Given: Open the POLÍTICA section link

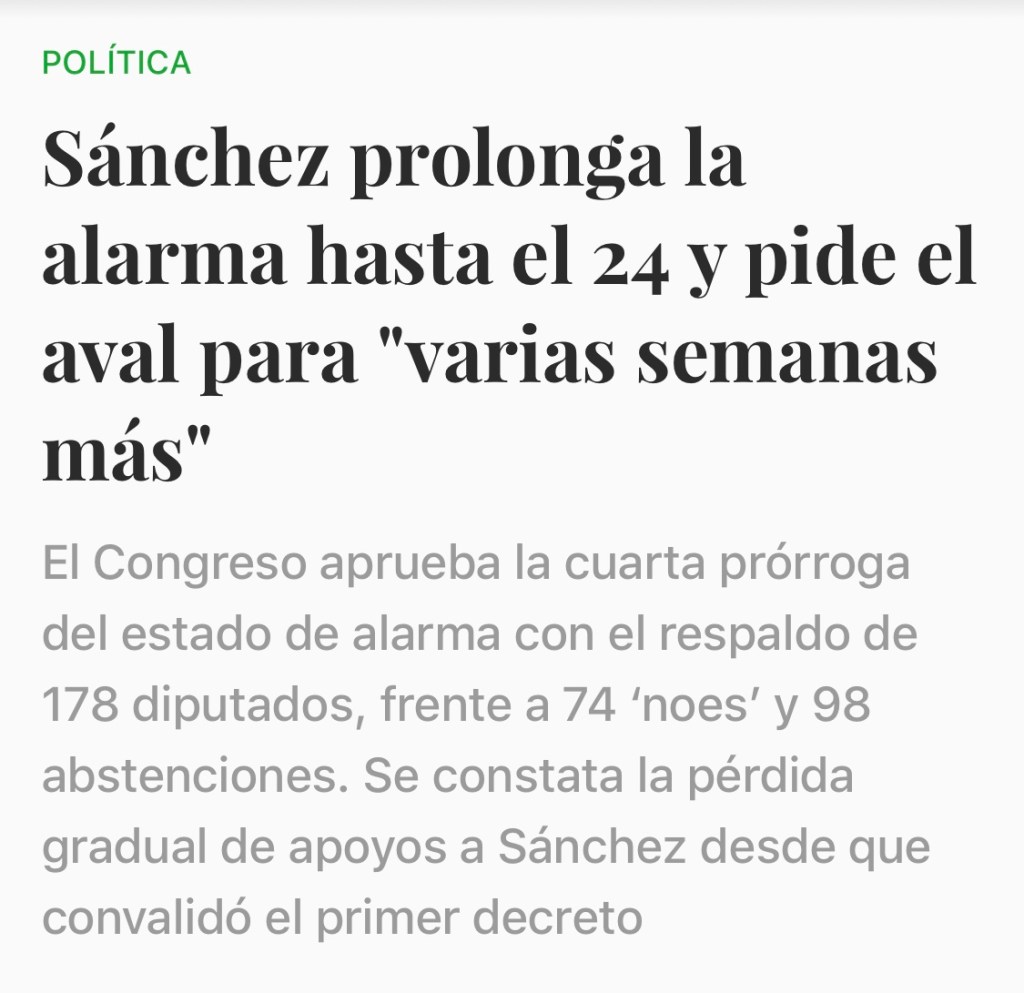Looking at the screenshot, I should pyautogui.click(x=116, y=62).
